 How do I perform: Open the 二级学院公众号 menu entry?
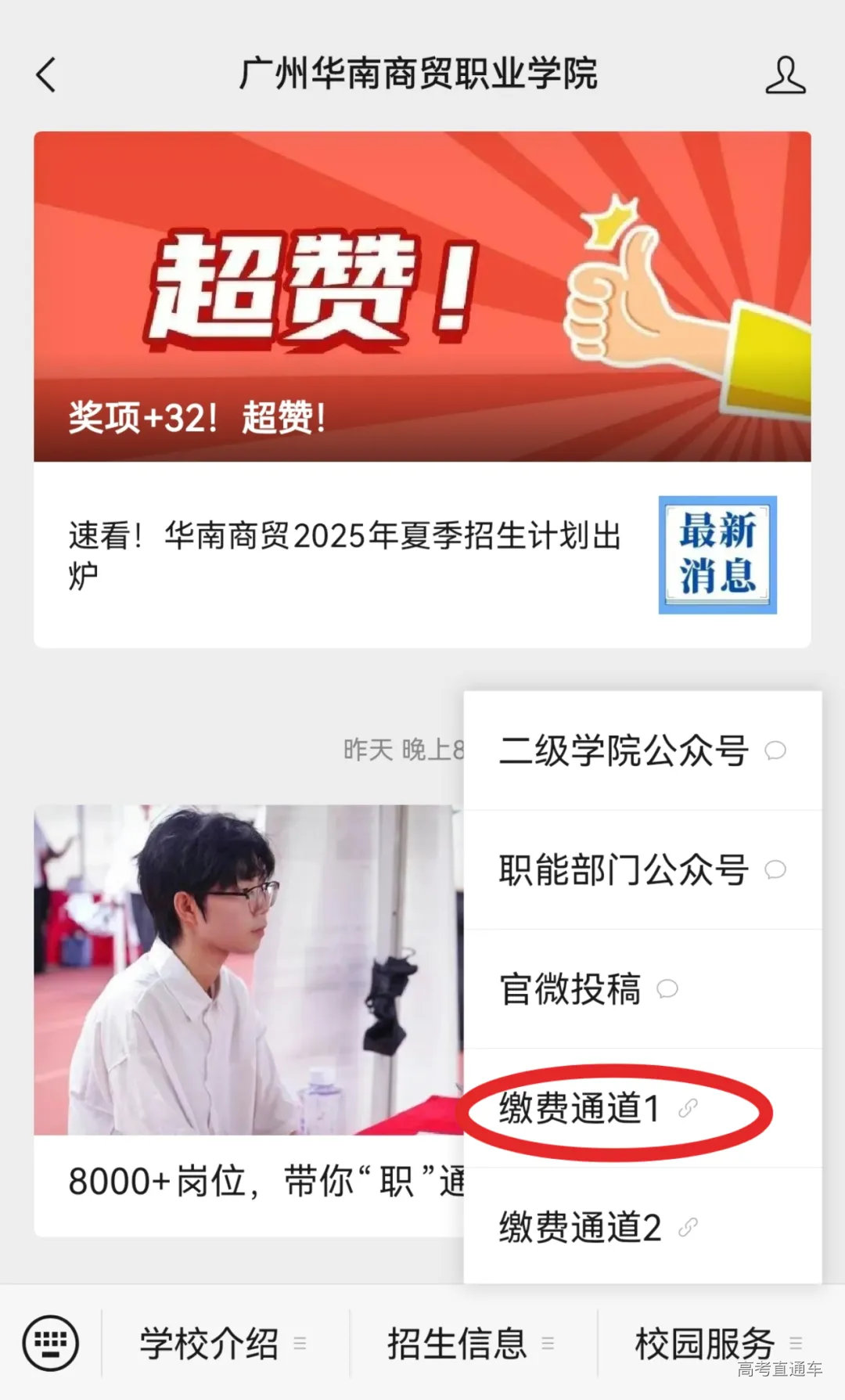coord(622,751)
